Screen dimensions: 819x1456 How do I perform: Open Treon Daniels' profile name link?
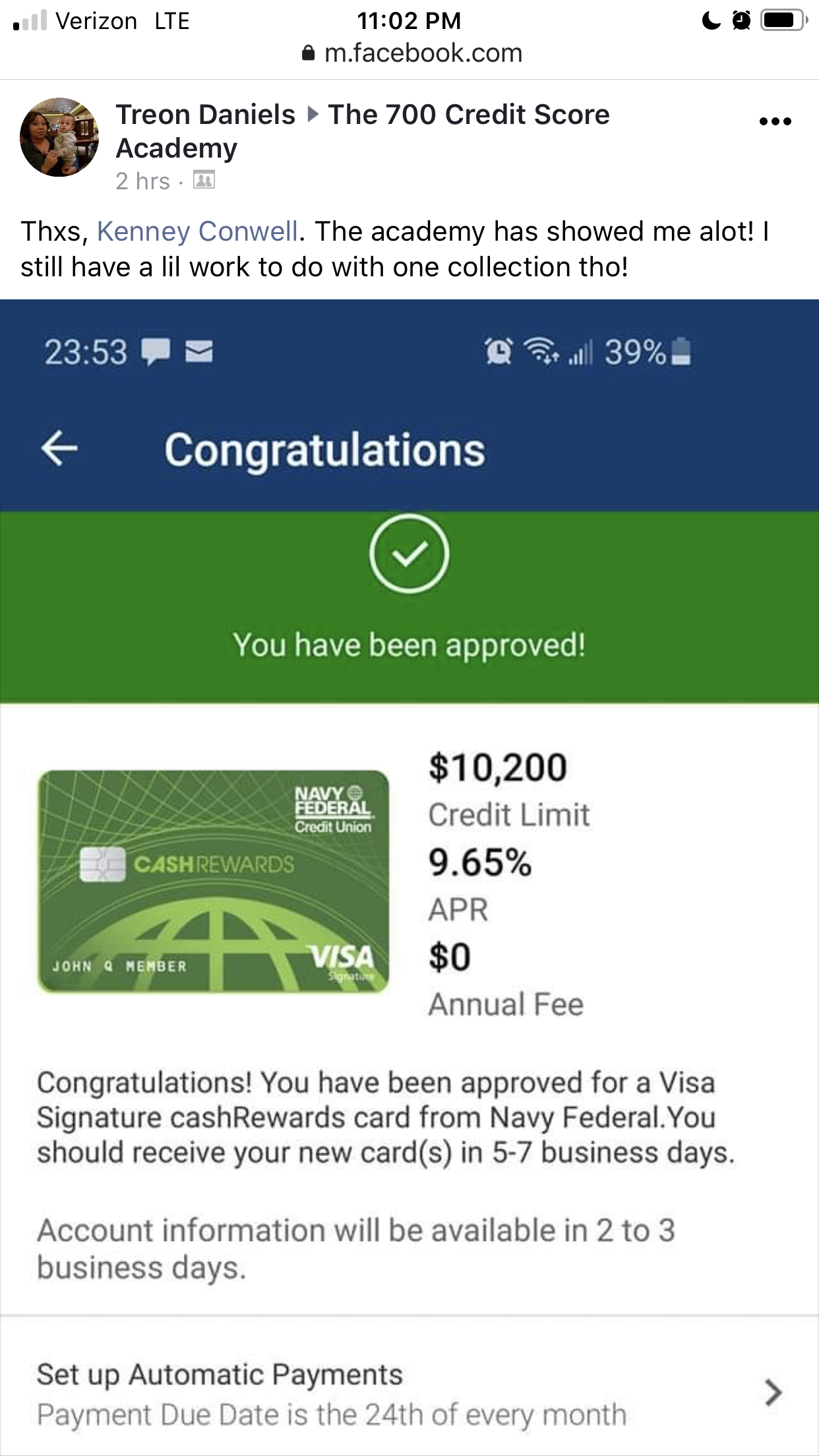(x=205, y=115)
